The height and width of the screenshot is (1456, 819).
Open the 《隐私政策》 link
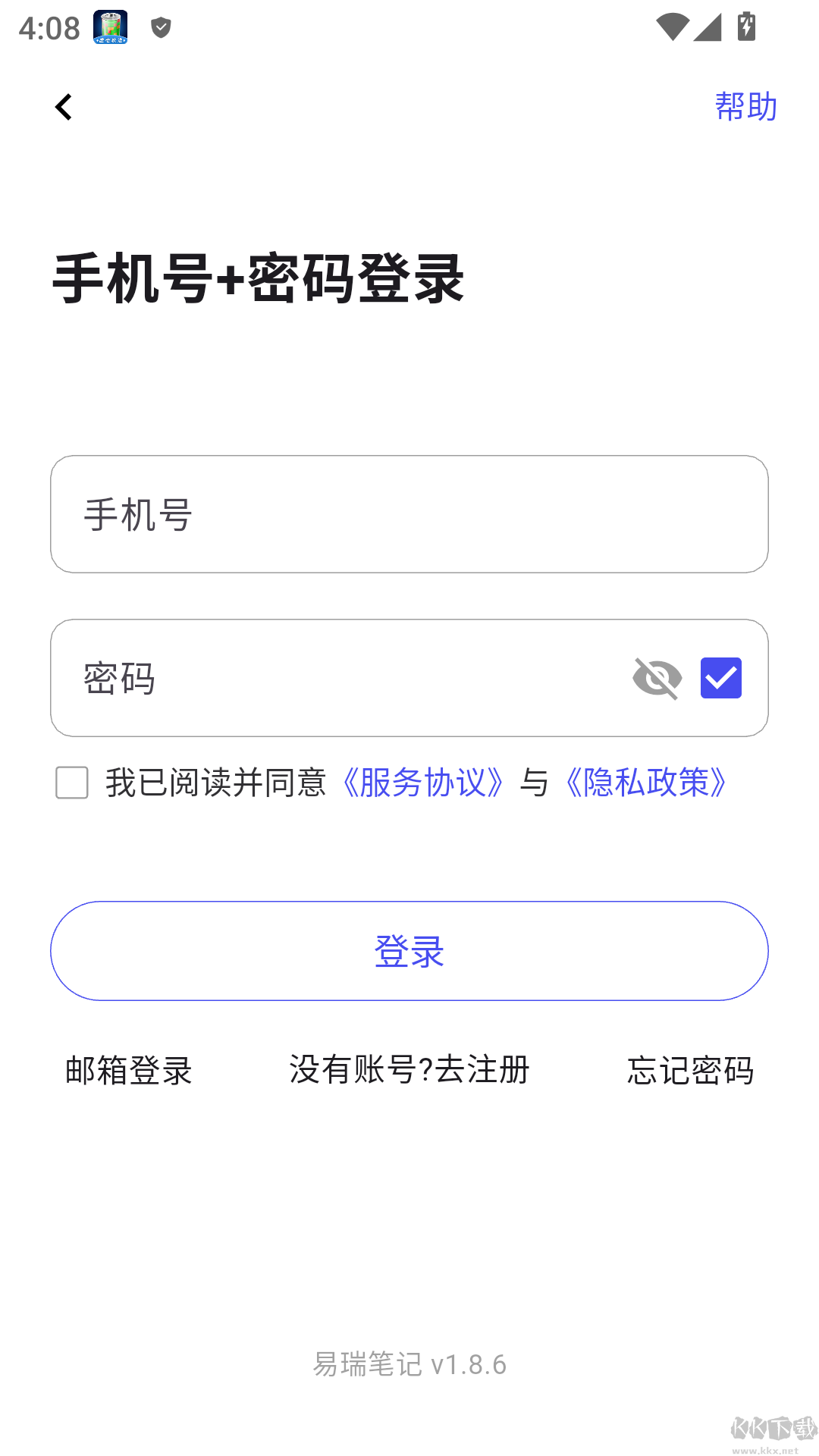645,785
